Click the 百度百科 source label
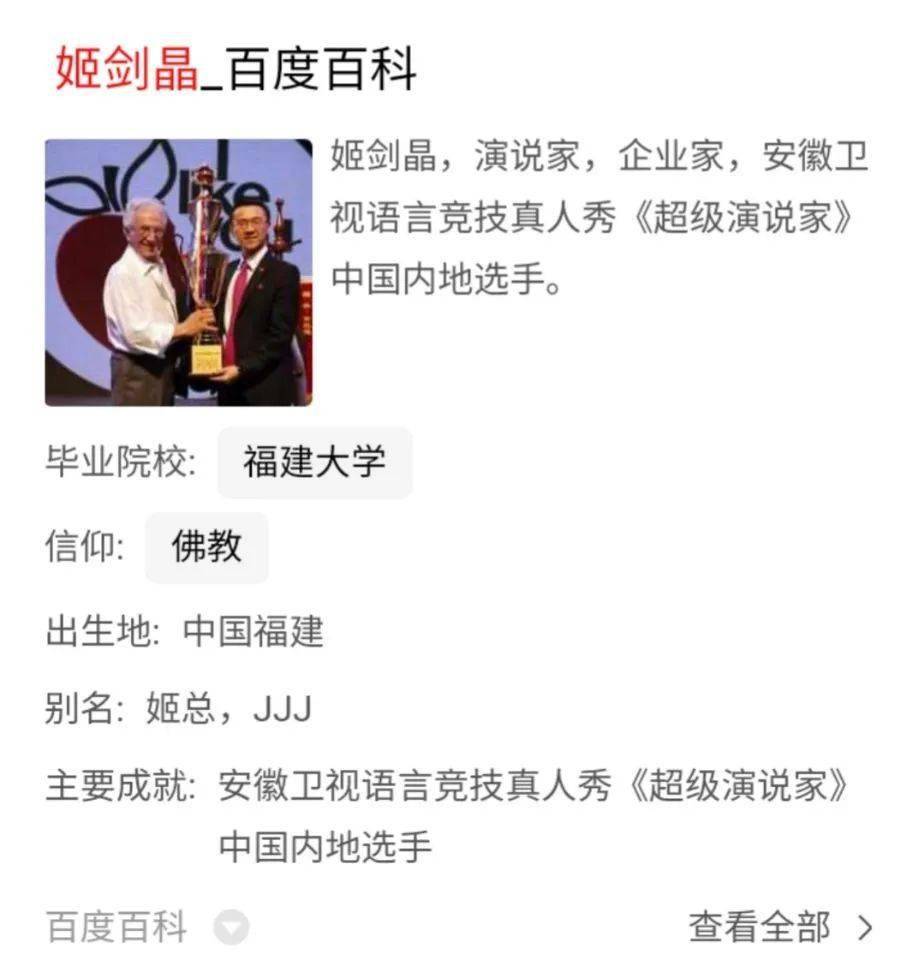The height and width of the screenshot is (960, 905). 115,927
